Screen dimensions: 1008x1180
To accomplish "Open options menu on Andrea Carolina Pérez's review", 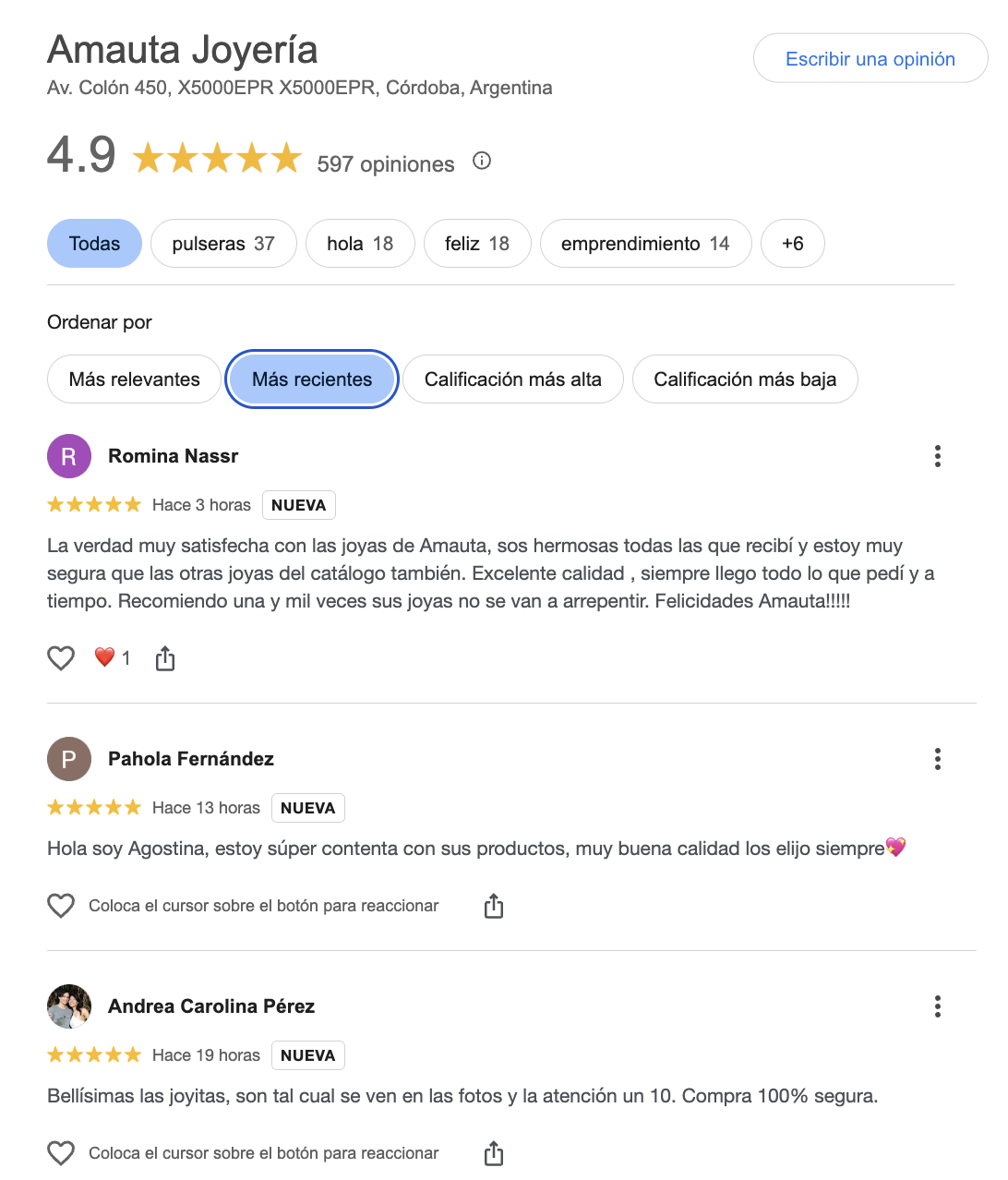I will point(937,1006).
